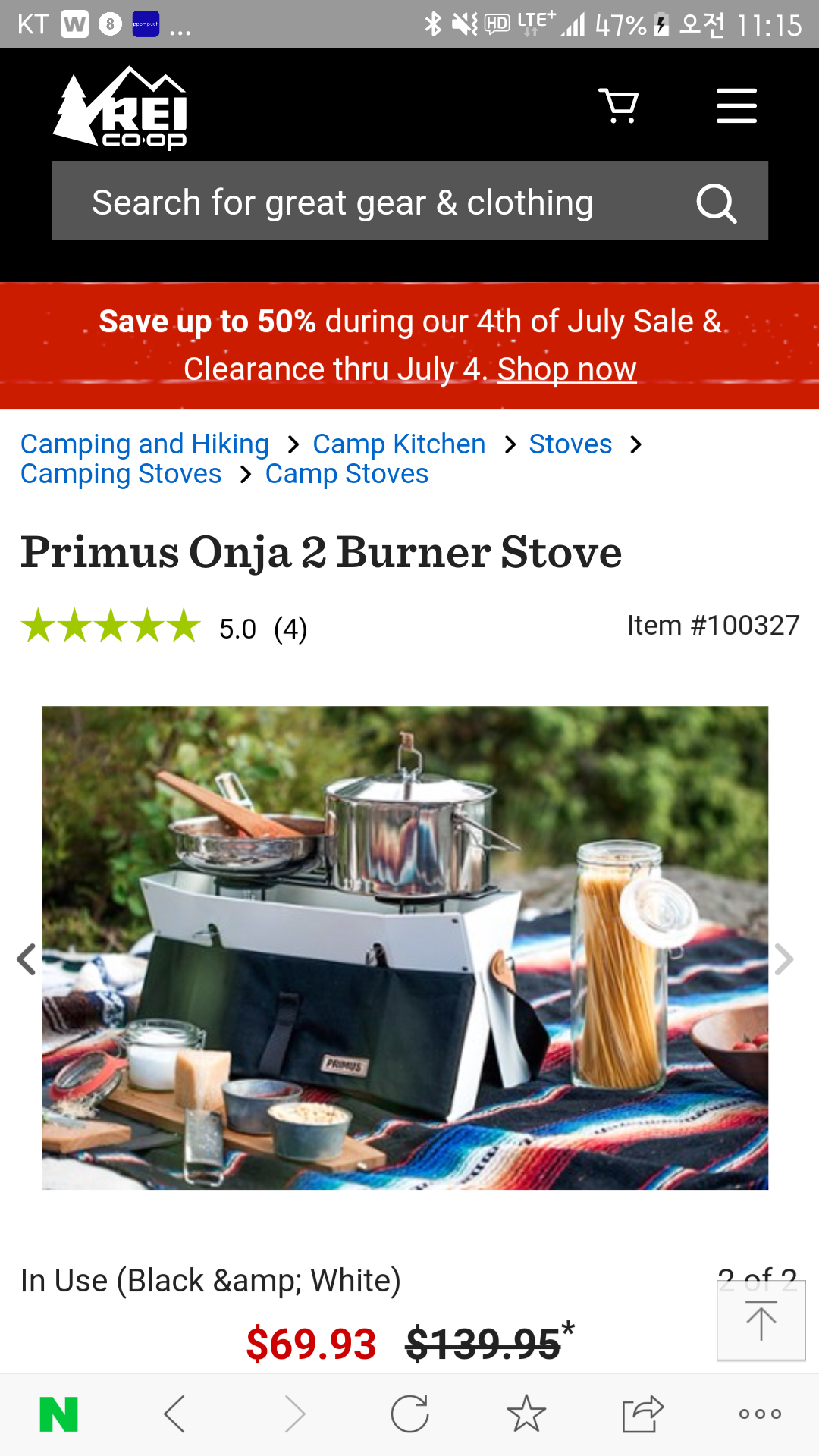This screenshot has height=1456, width=819.
Task: Follow the Shop now sale link
Action: click(x=566, y=369)
